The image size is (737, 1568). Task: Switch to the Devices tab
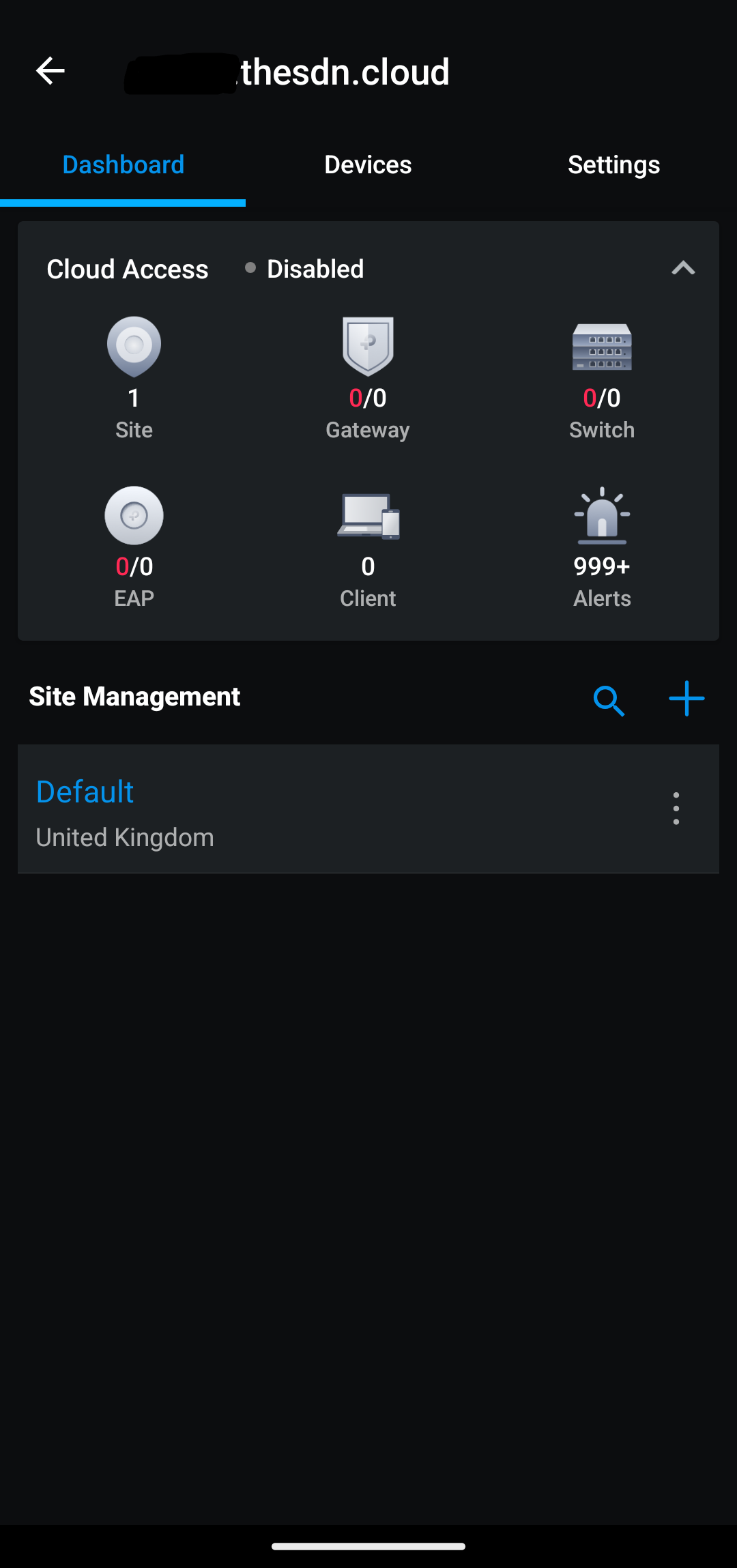pos(368,165)
